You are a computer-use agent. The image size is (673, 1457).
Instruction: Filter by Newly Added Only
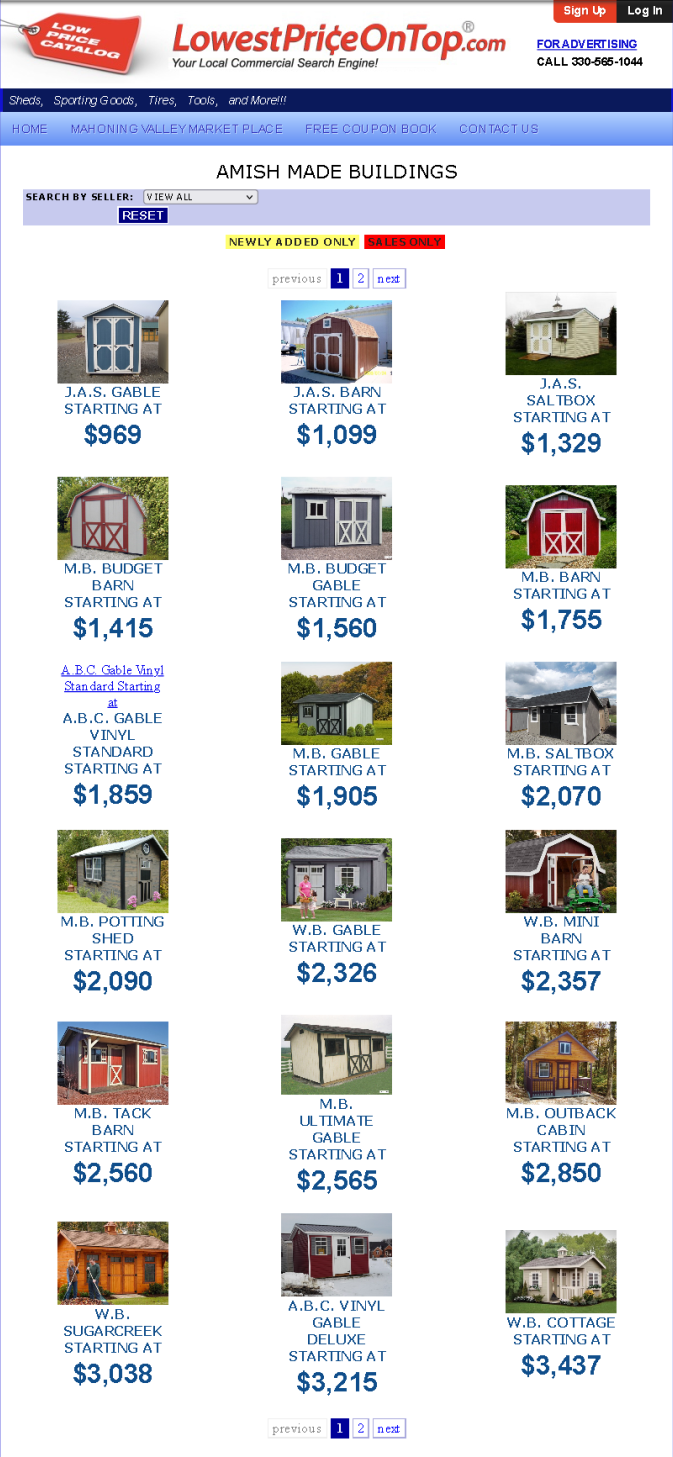pyautogui.click(x=292, y=242)
